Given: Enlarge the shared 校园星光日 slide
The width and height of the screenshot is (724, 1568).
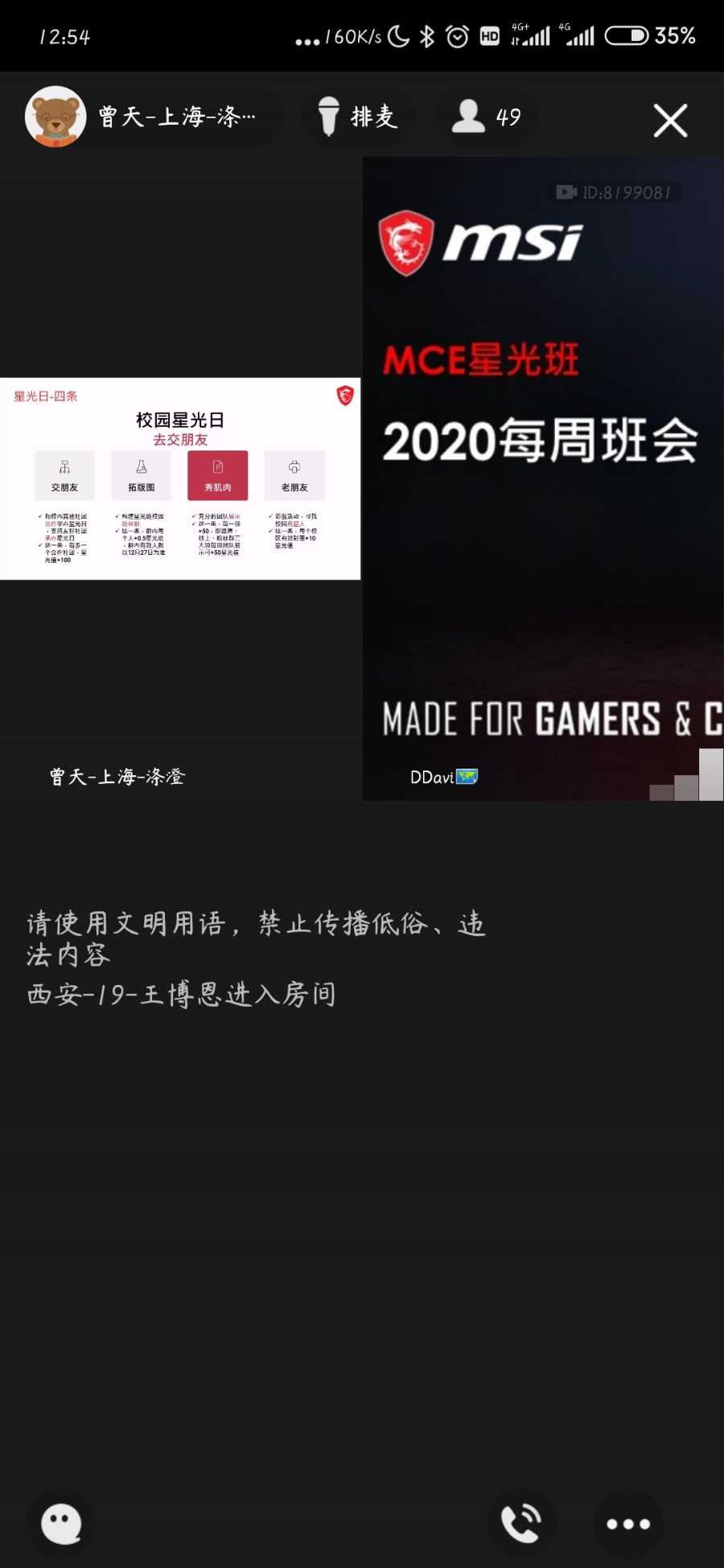Looking at the screenshot, I should [180, 478].
